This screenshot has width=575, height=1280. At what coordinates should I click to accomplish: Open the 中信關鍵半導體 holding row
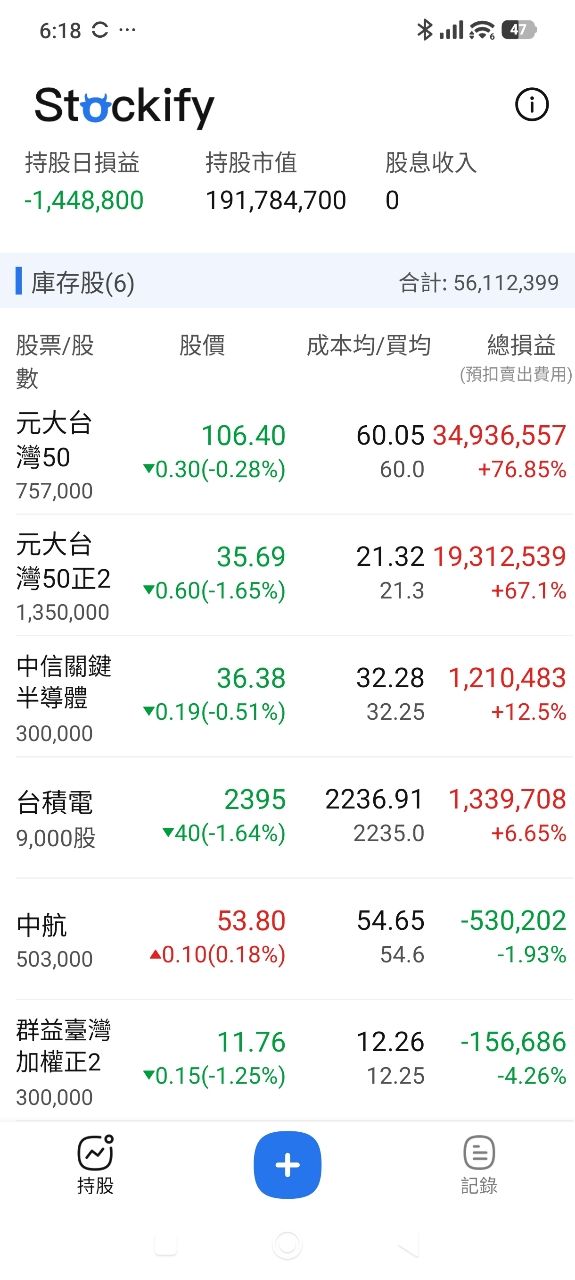click(x=287, y=697)
